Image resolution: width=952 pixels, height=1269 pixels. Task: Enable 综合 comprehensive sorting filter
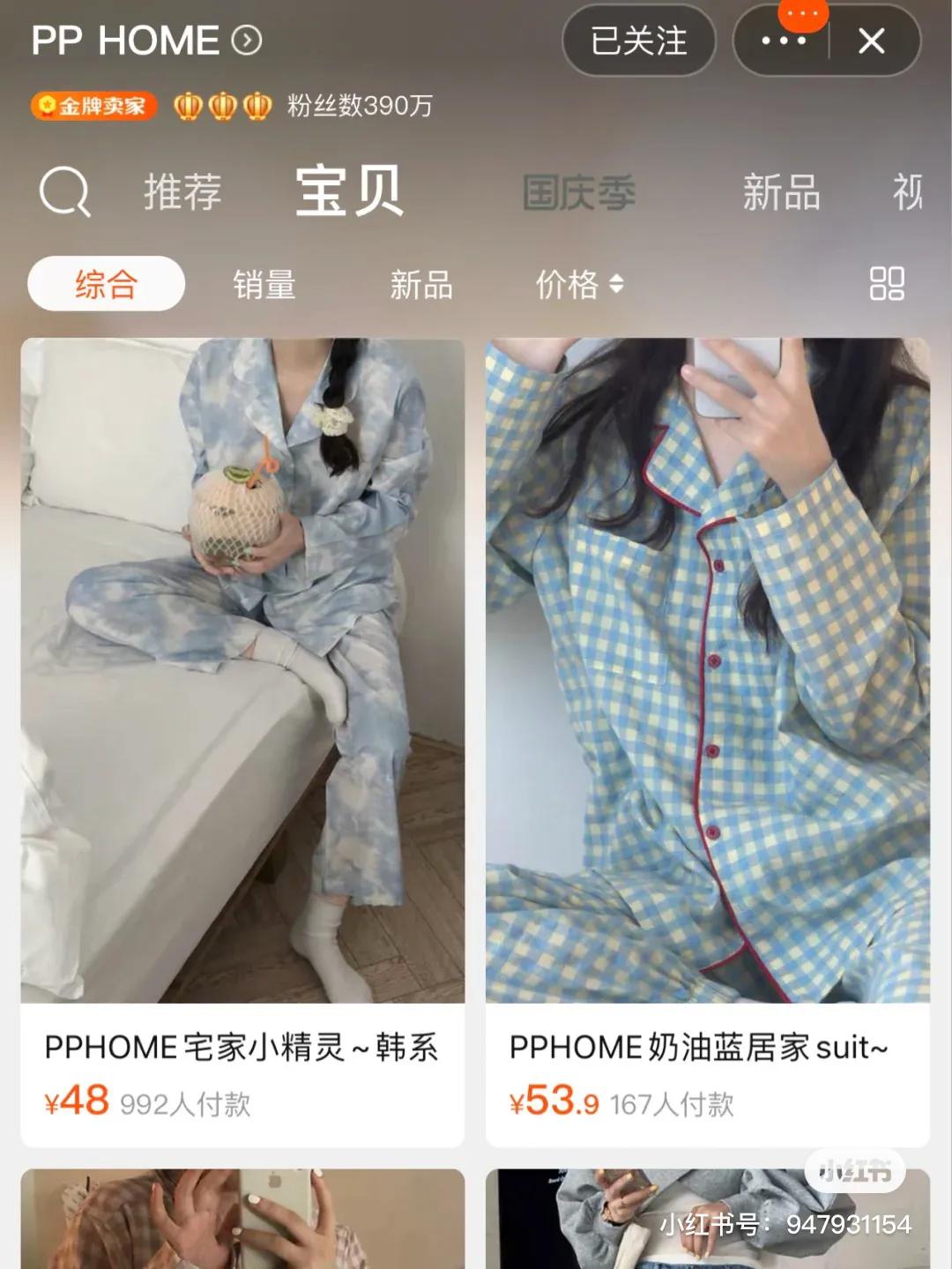106,283
